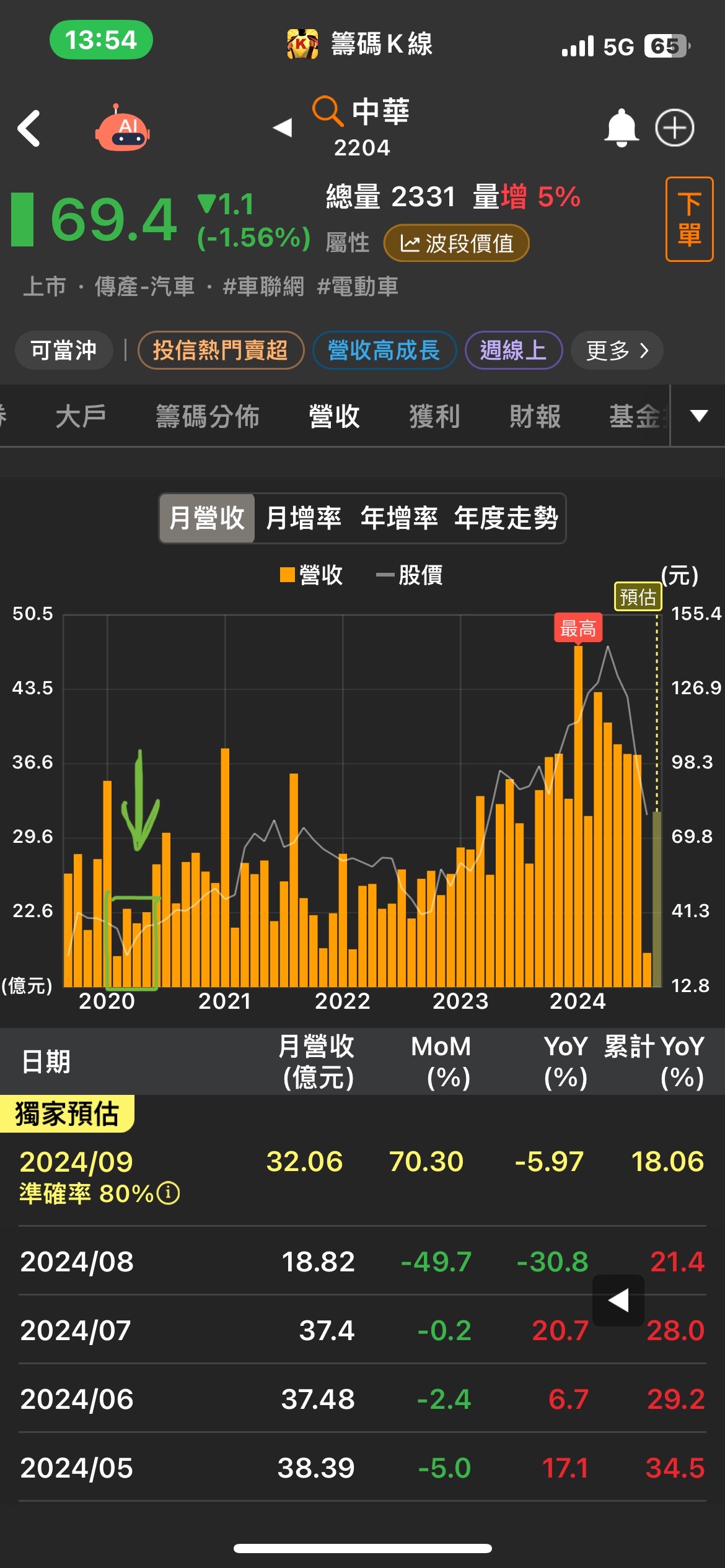Select the 可當沖 tag

click(64, 350)
